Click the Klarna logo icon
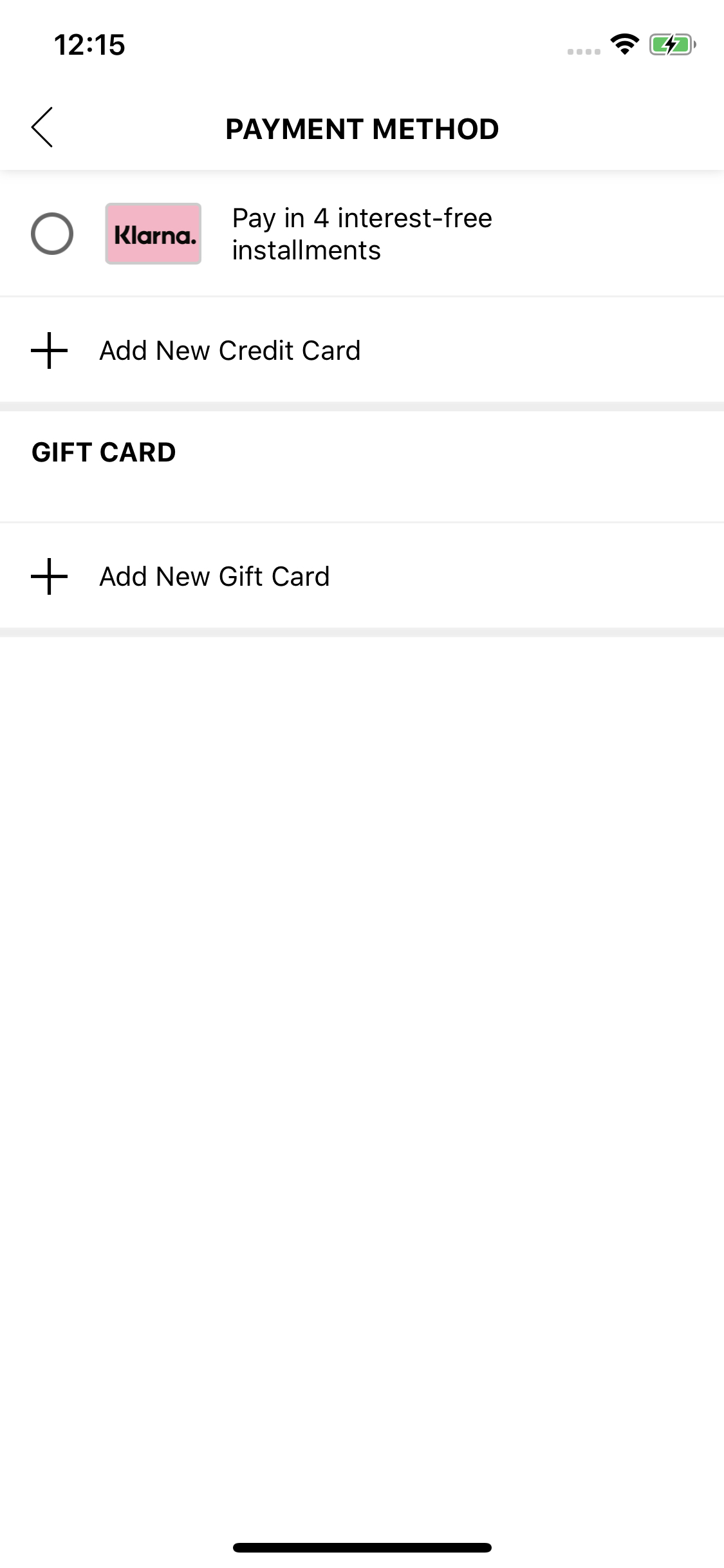 click(153, 234)
